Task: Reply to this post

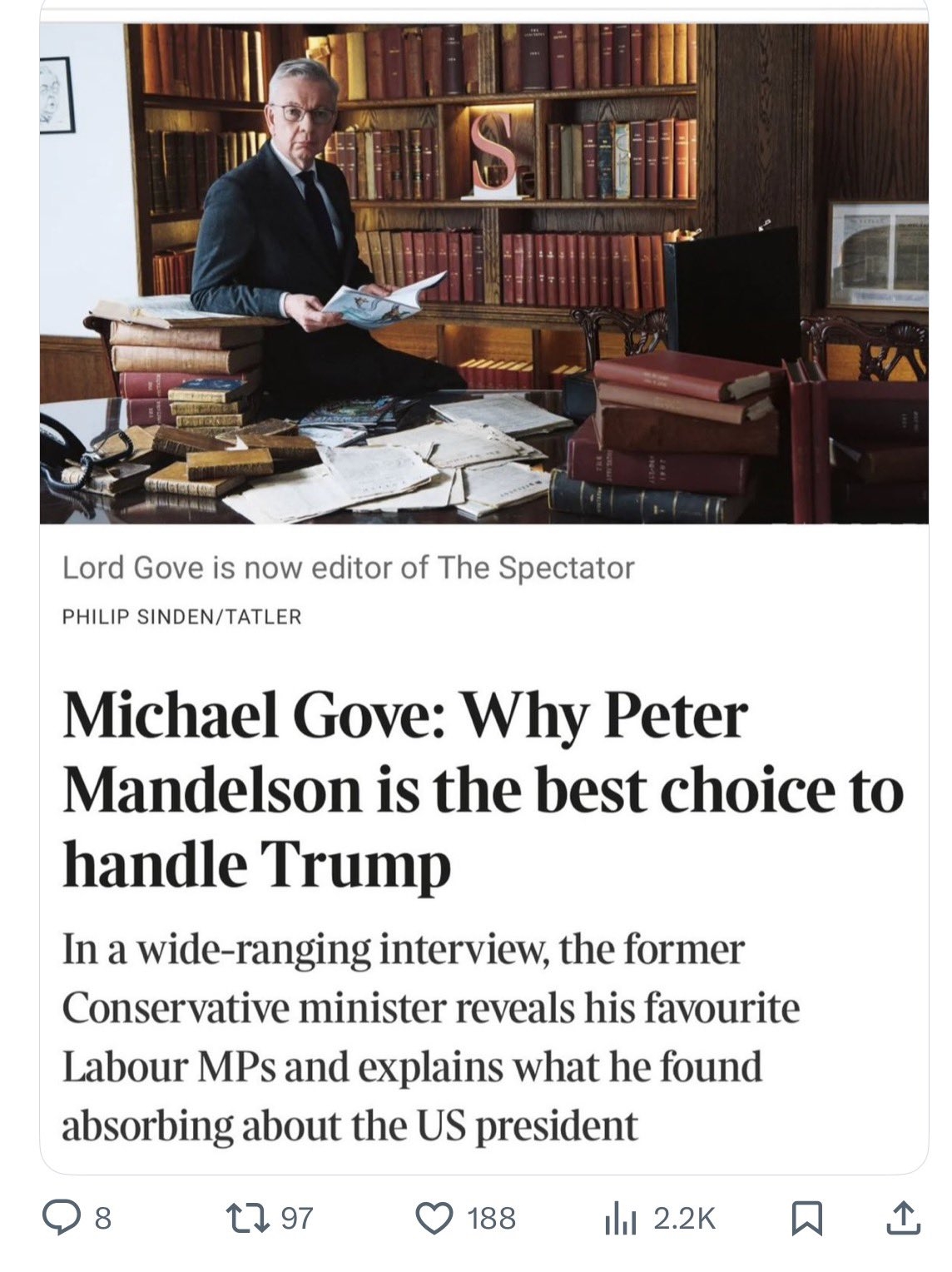Action: (61, 1219)
